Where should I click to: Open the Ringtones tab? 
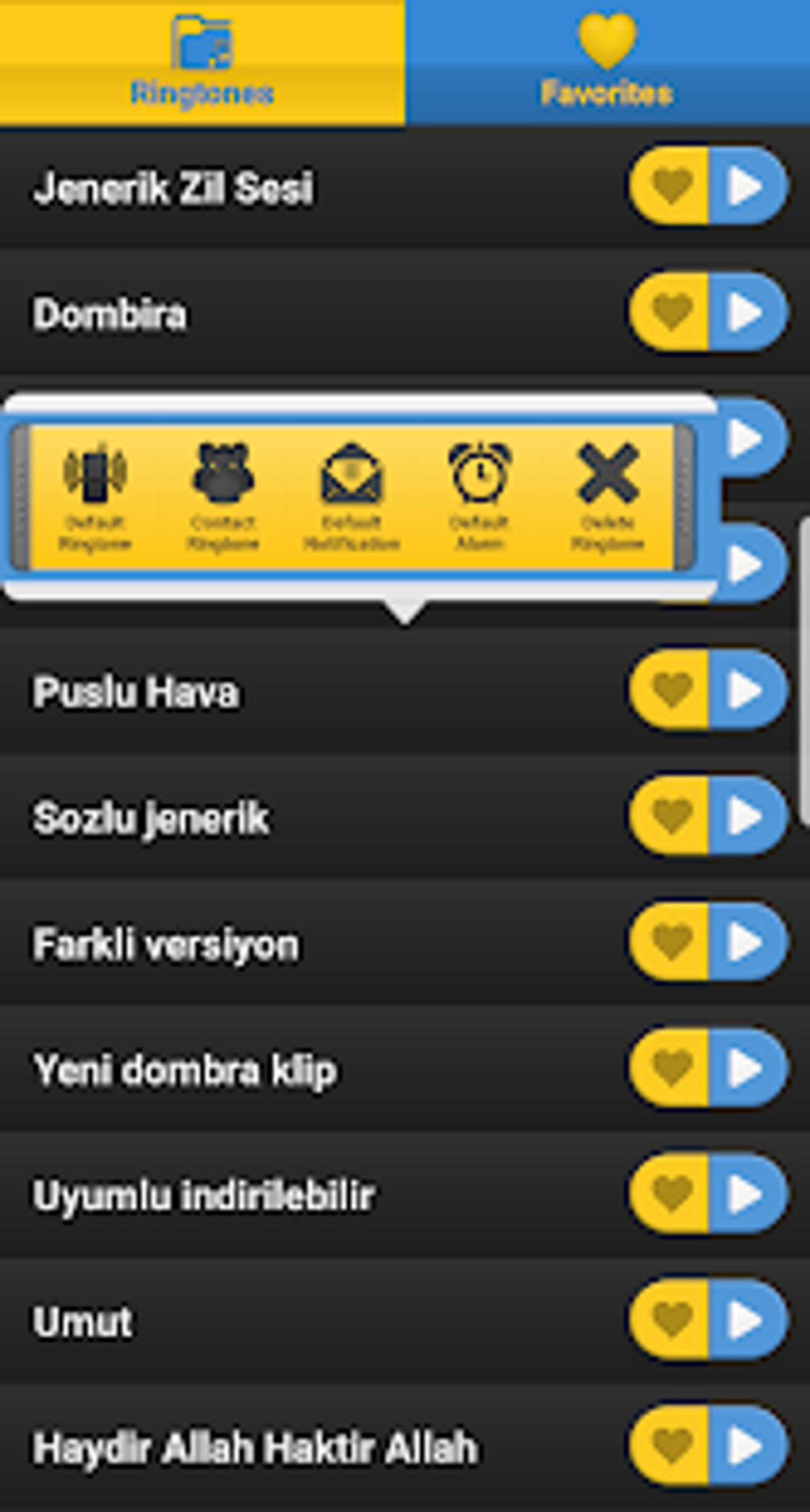(202, 62)
